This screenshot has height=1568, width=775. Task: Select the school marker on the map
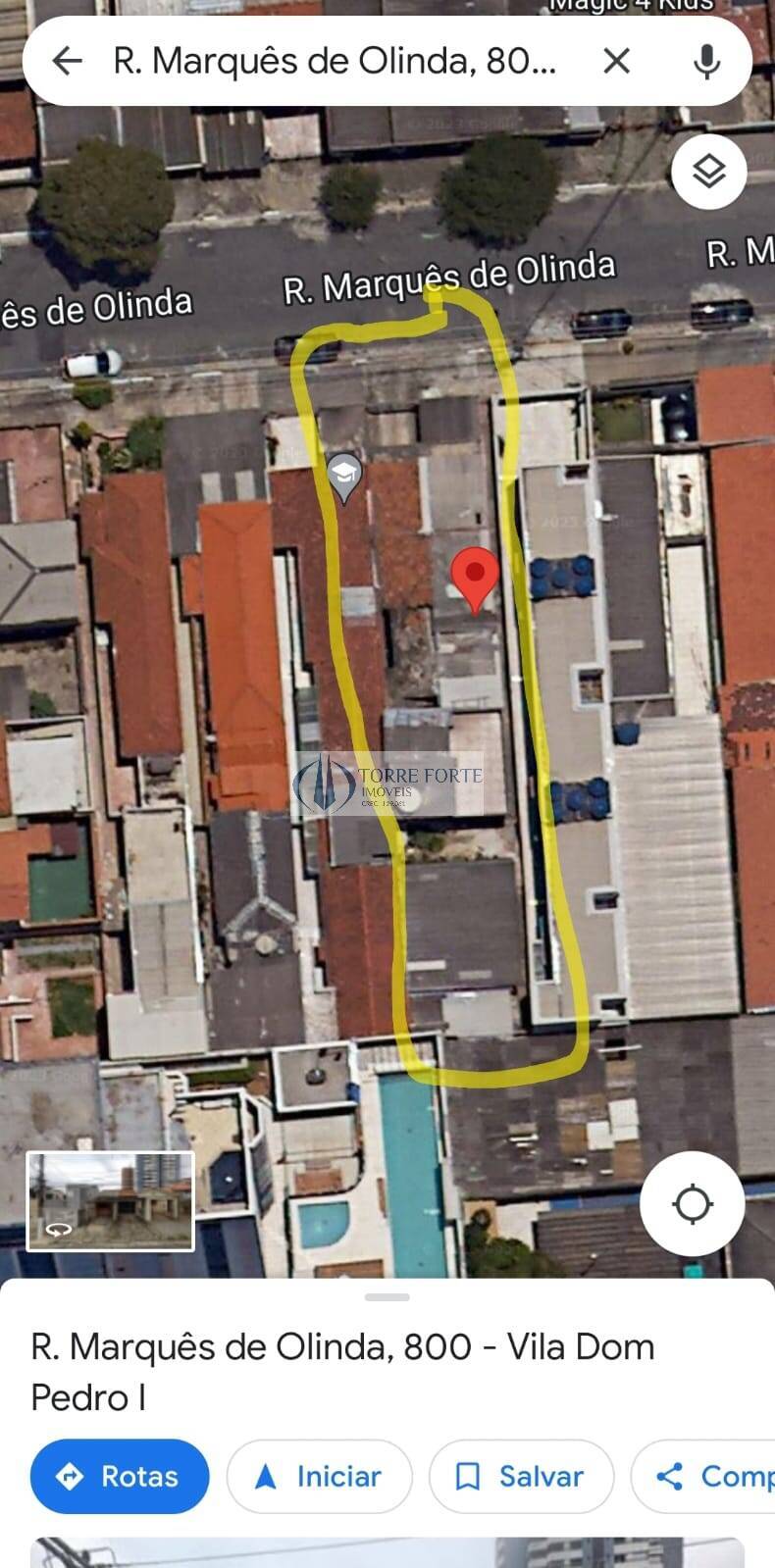343,476
